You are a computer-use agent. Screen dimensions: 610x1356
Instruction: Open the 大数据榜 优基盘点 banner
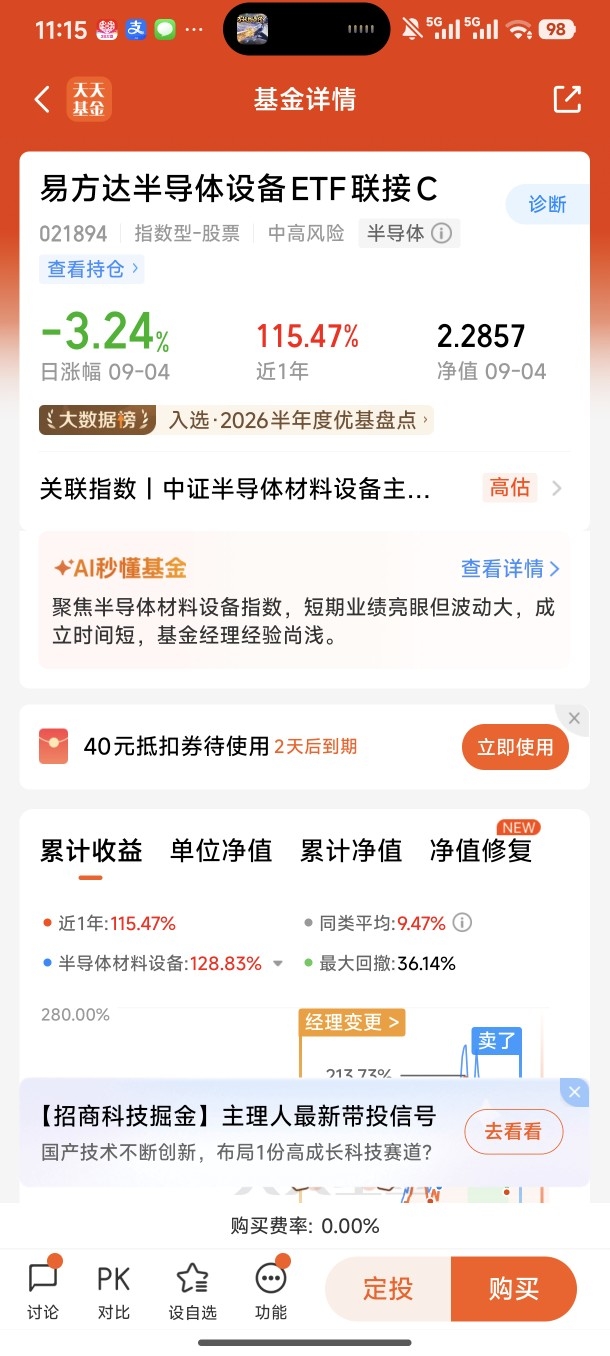pyautogui.click(x=236, y=419)
